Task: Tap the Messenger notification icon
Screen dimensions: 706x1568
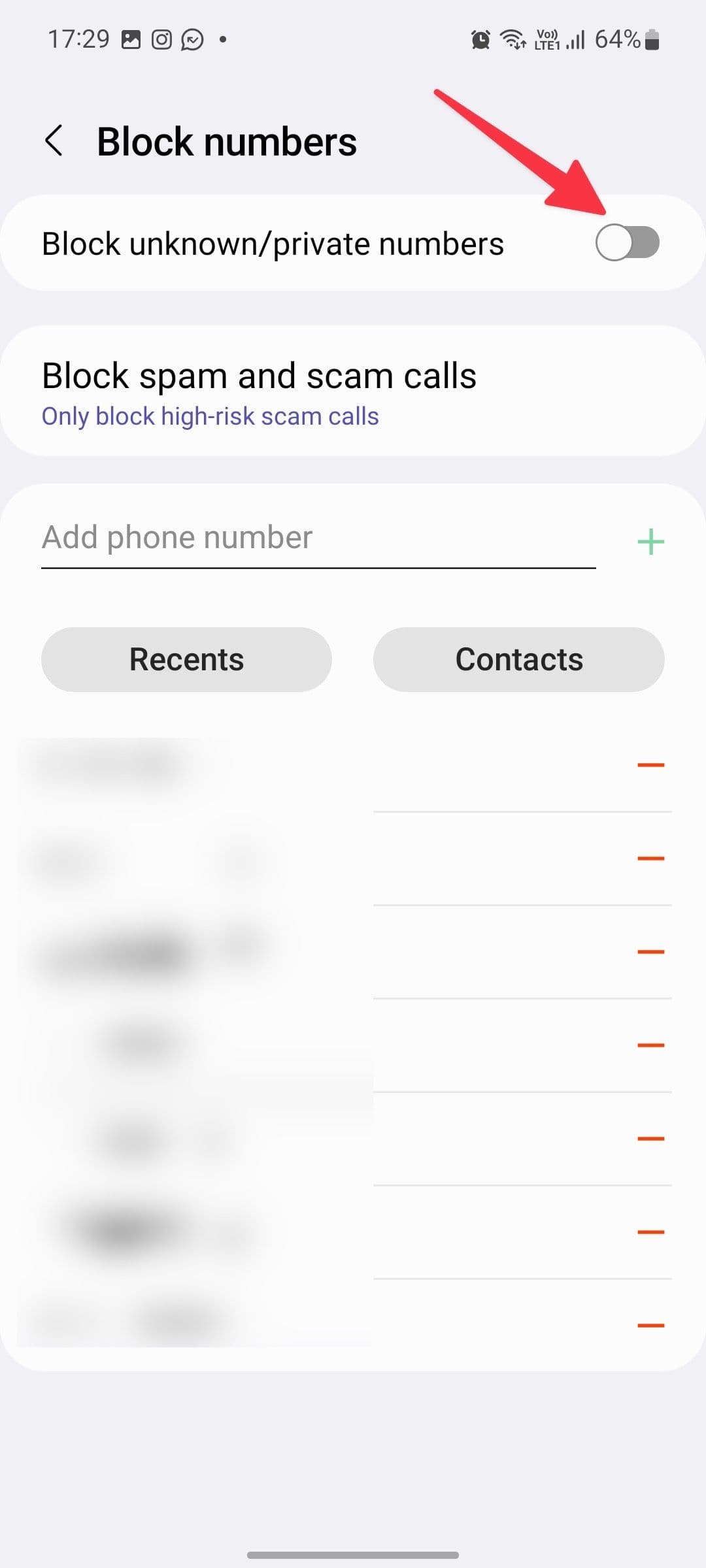Action: (x=191, y=39)
